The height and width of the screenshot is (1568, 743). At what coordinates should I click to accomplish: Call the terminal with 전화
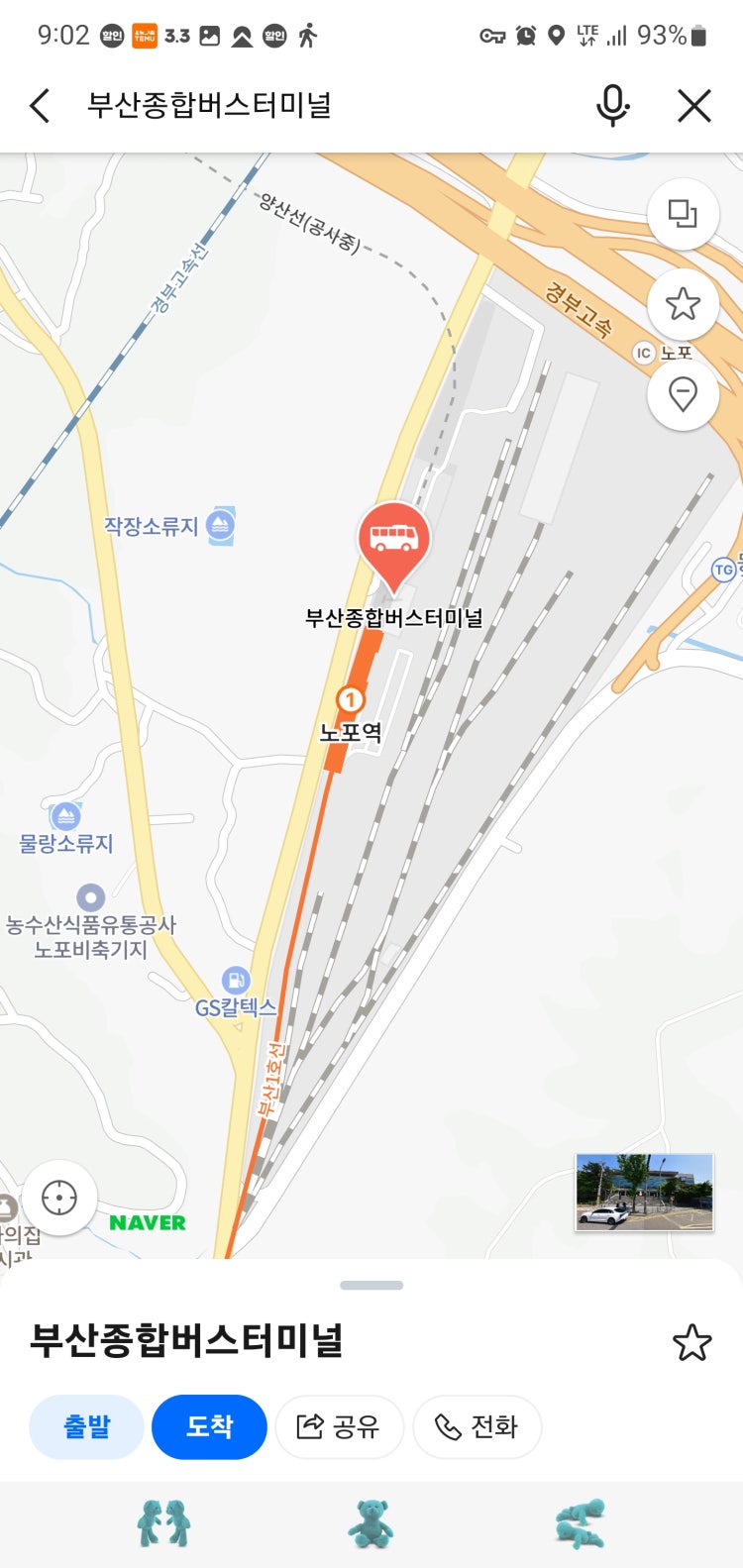(477, 1426)
